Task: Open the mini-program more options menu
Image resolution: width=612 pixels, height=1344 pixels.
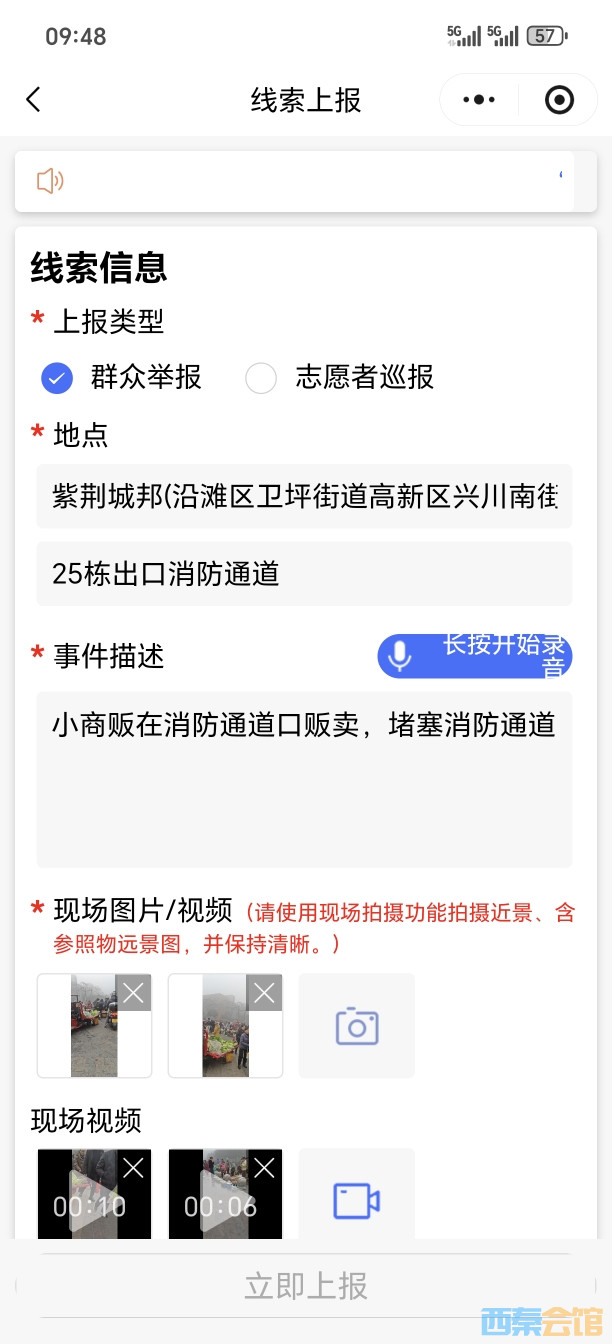Action: point(479,100)
